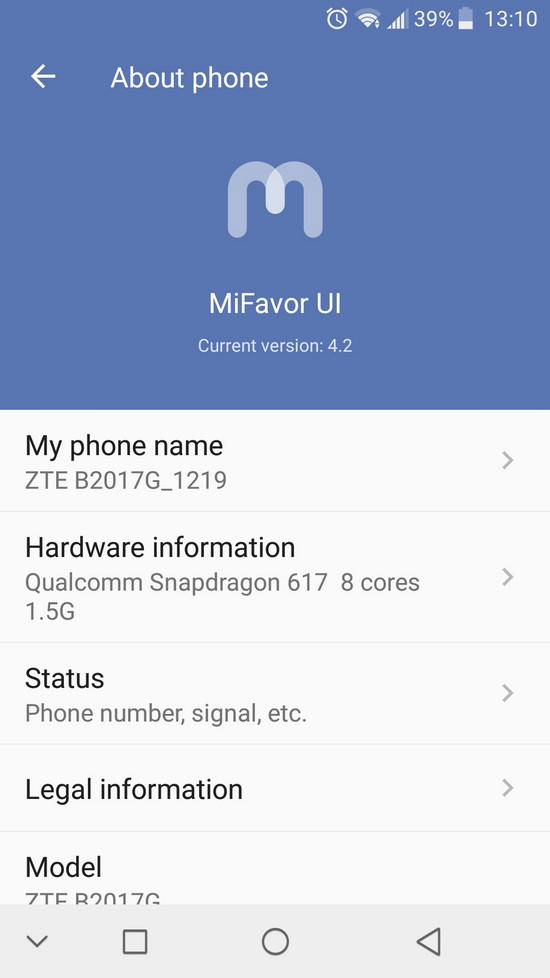Open Legal information
The height and width of the screenshot is (978, 550).
click(x=275, y=788)
